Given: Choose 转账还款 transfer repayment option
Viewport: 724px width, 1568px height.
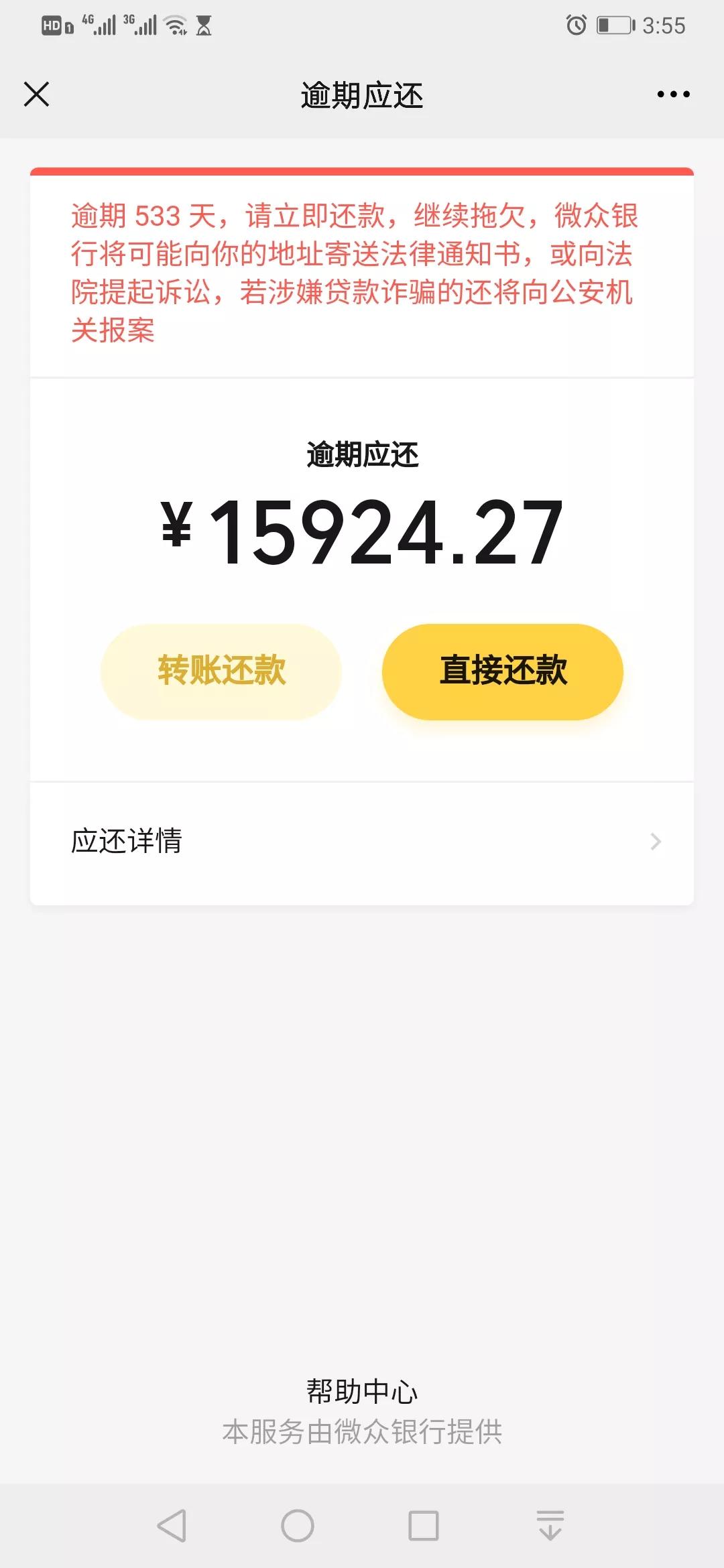Looking at the screenshot, I should (x=224, y=671).
